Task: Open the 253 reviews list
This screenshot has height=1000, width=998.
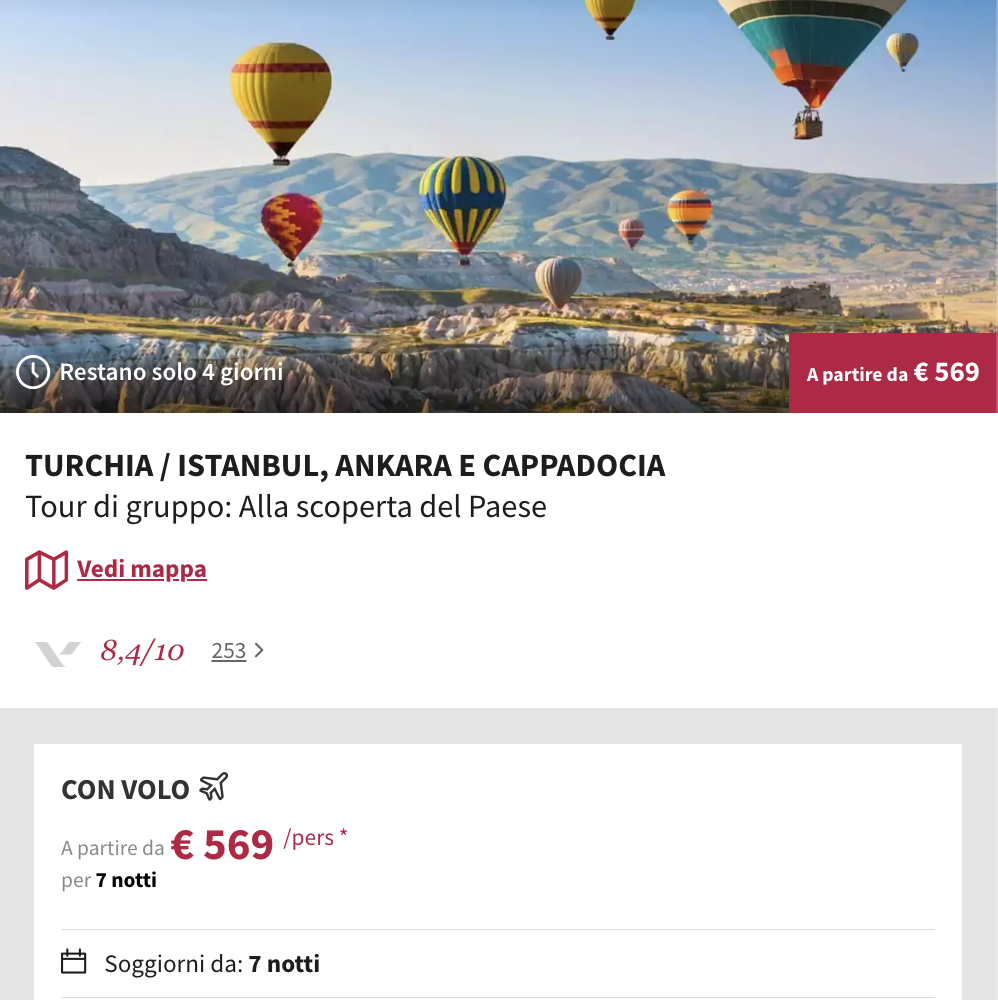Action: tap(227, 650)
